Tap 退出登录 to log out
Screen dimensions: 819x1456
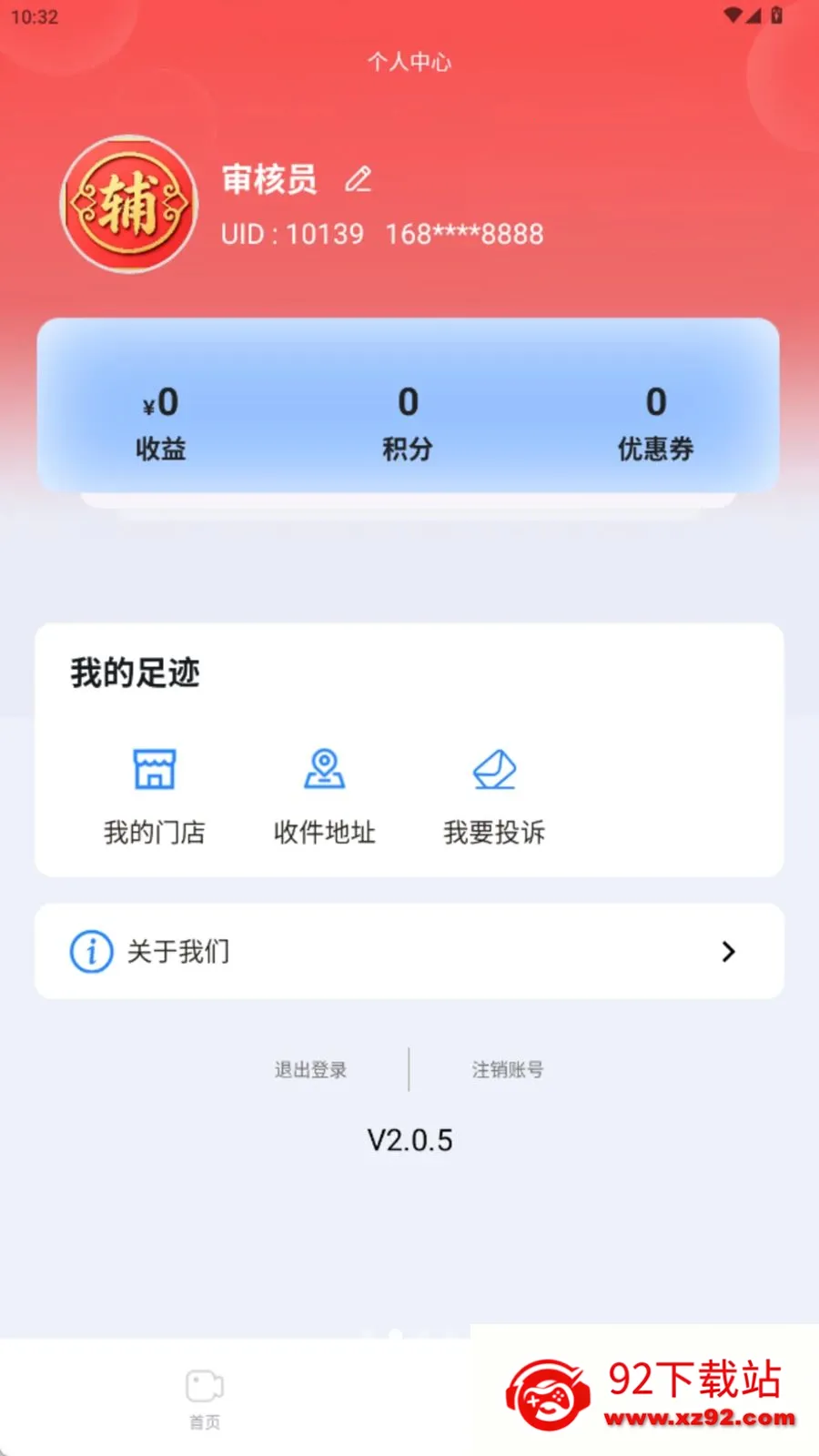tap(311, 1069)
